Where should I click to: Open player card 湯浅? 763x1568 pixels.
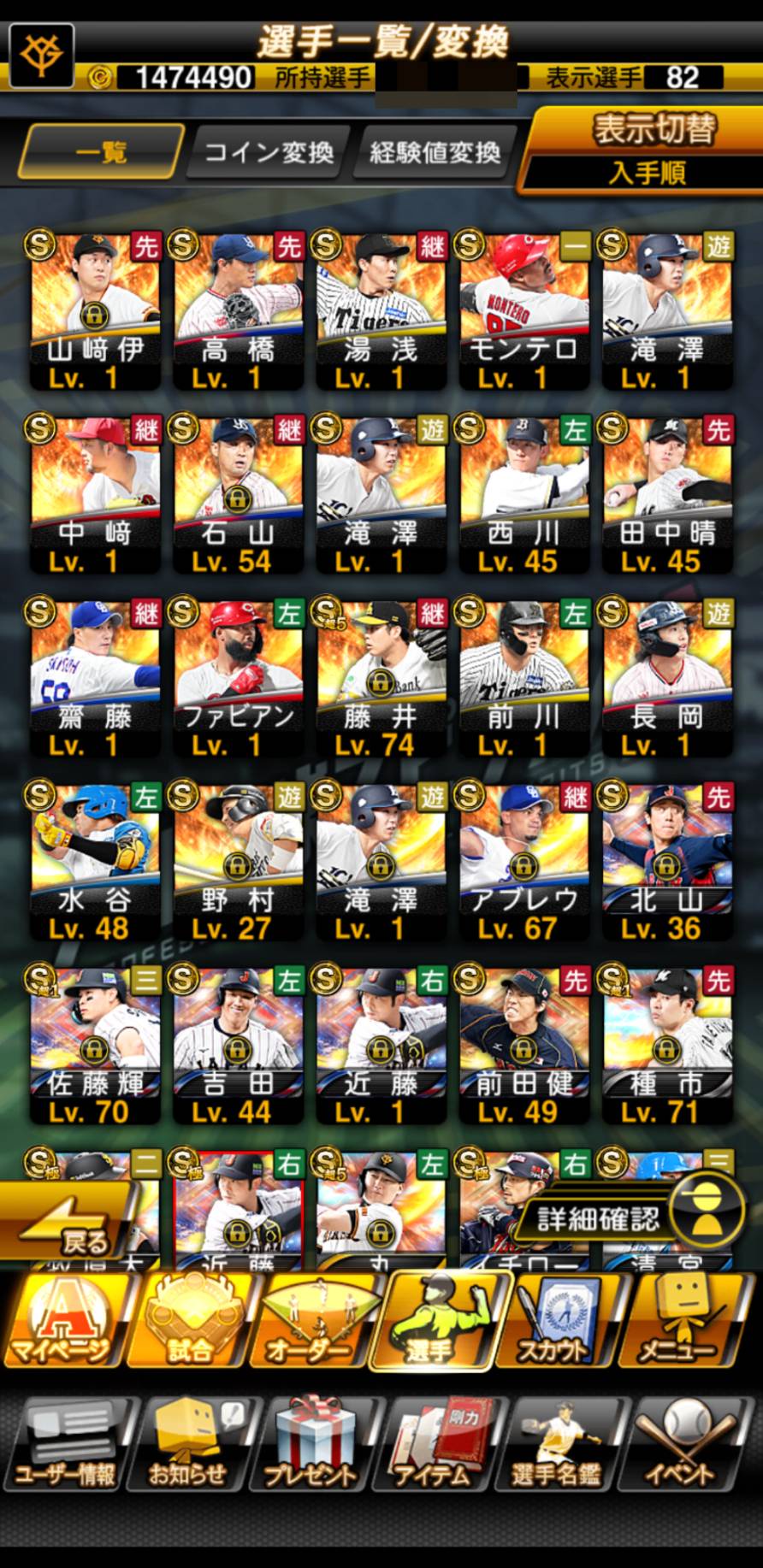pos(381,309)
